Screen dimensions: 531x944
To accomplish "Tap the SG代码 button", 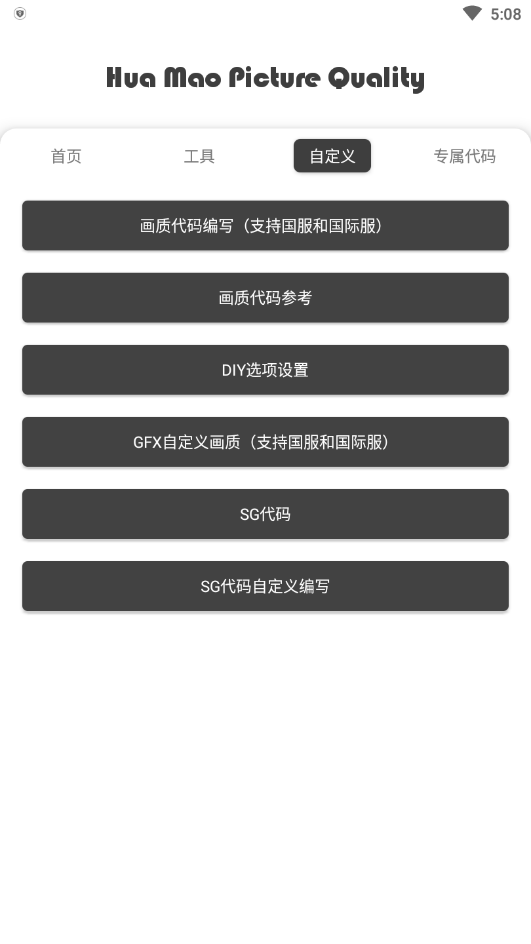I will [x=266, y=514].
